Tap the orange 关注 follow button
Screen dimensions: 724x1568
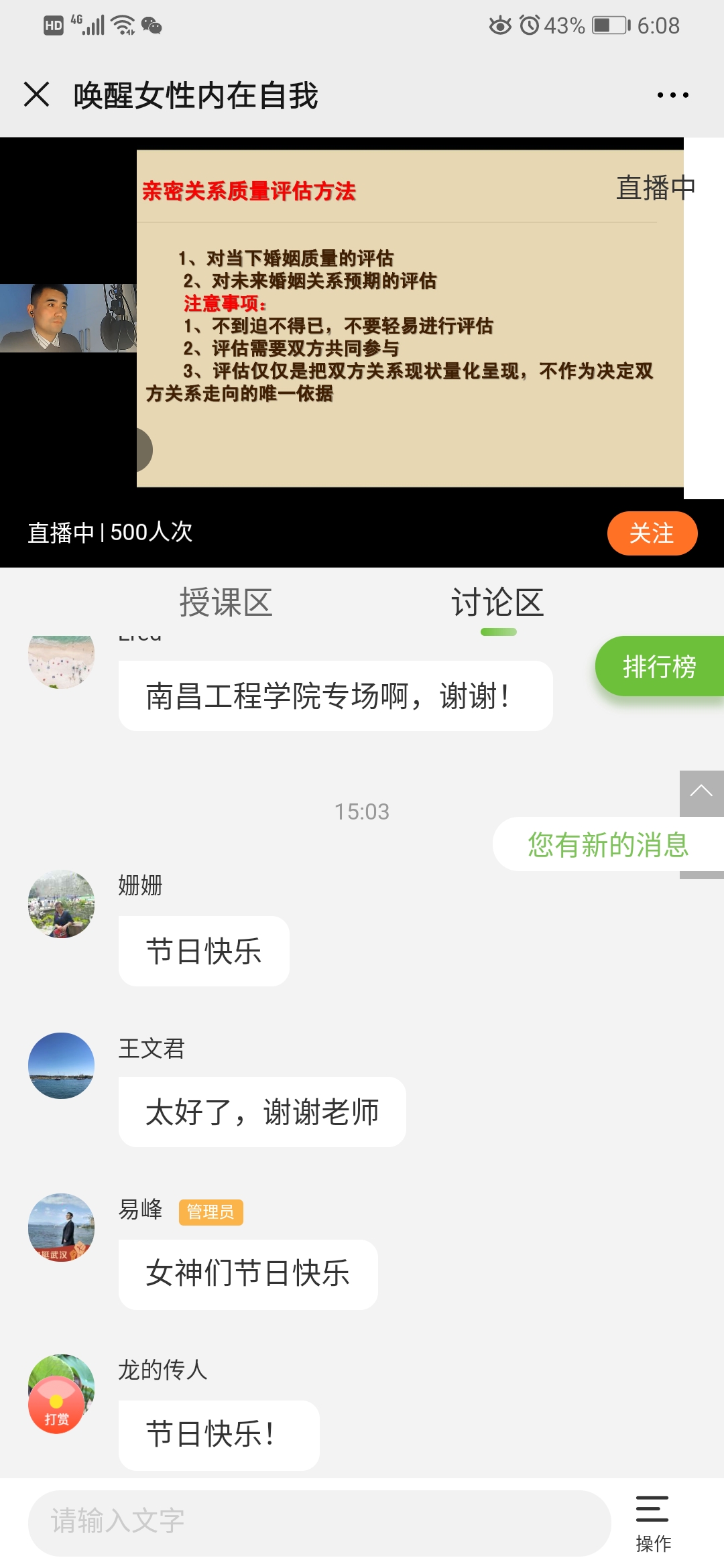[x=652, y=533]
